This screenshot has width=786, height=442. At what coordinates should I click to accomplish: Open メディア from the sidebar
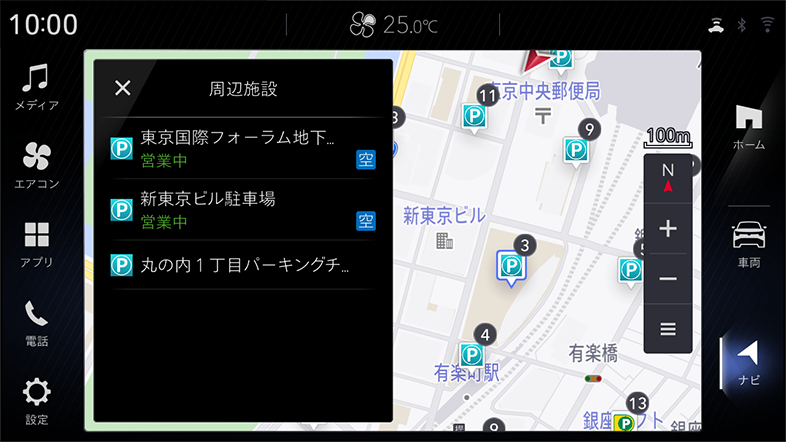click(x=37, y=88)
